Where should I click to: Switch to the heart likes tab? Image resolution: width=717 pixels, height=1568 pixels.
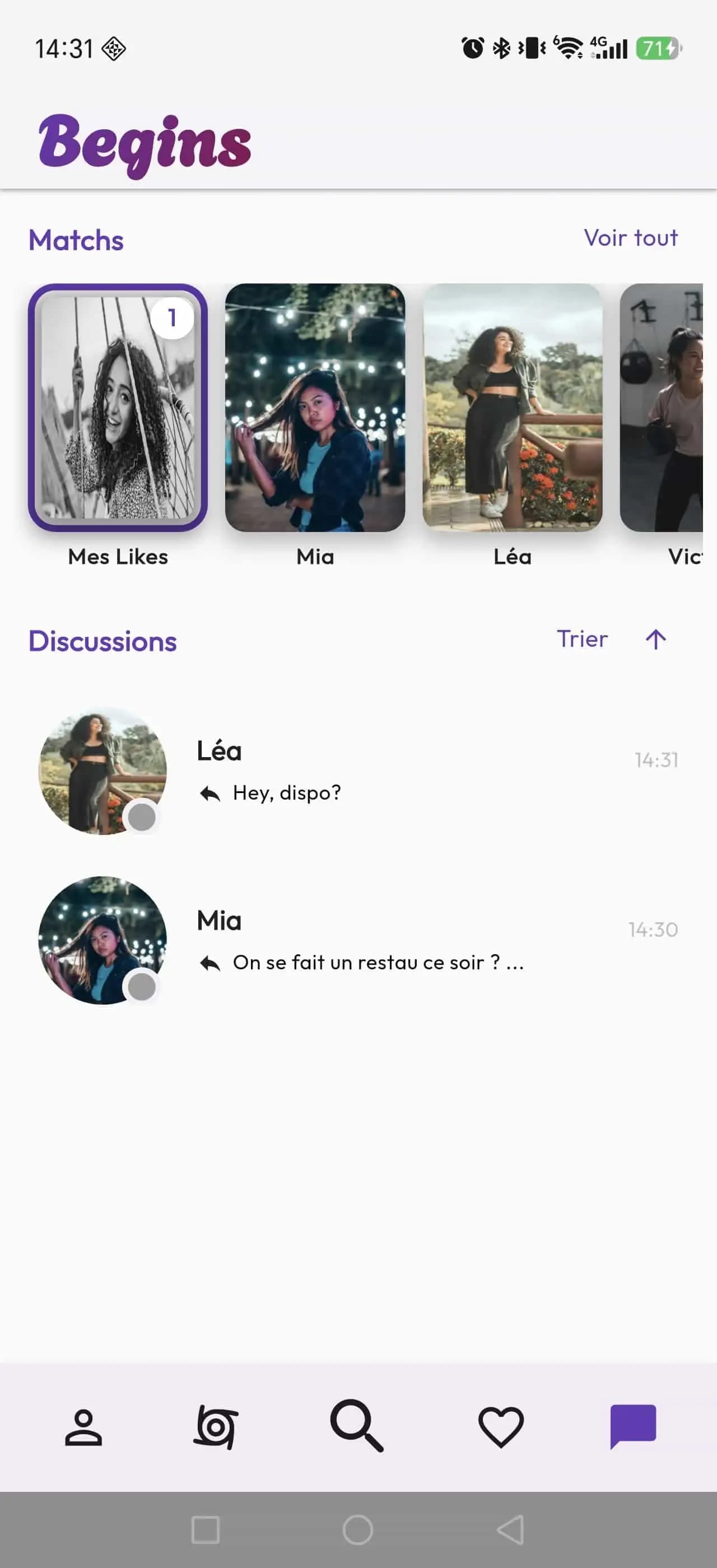point(501,1427)
